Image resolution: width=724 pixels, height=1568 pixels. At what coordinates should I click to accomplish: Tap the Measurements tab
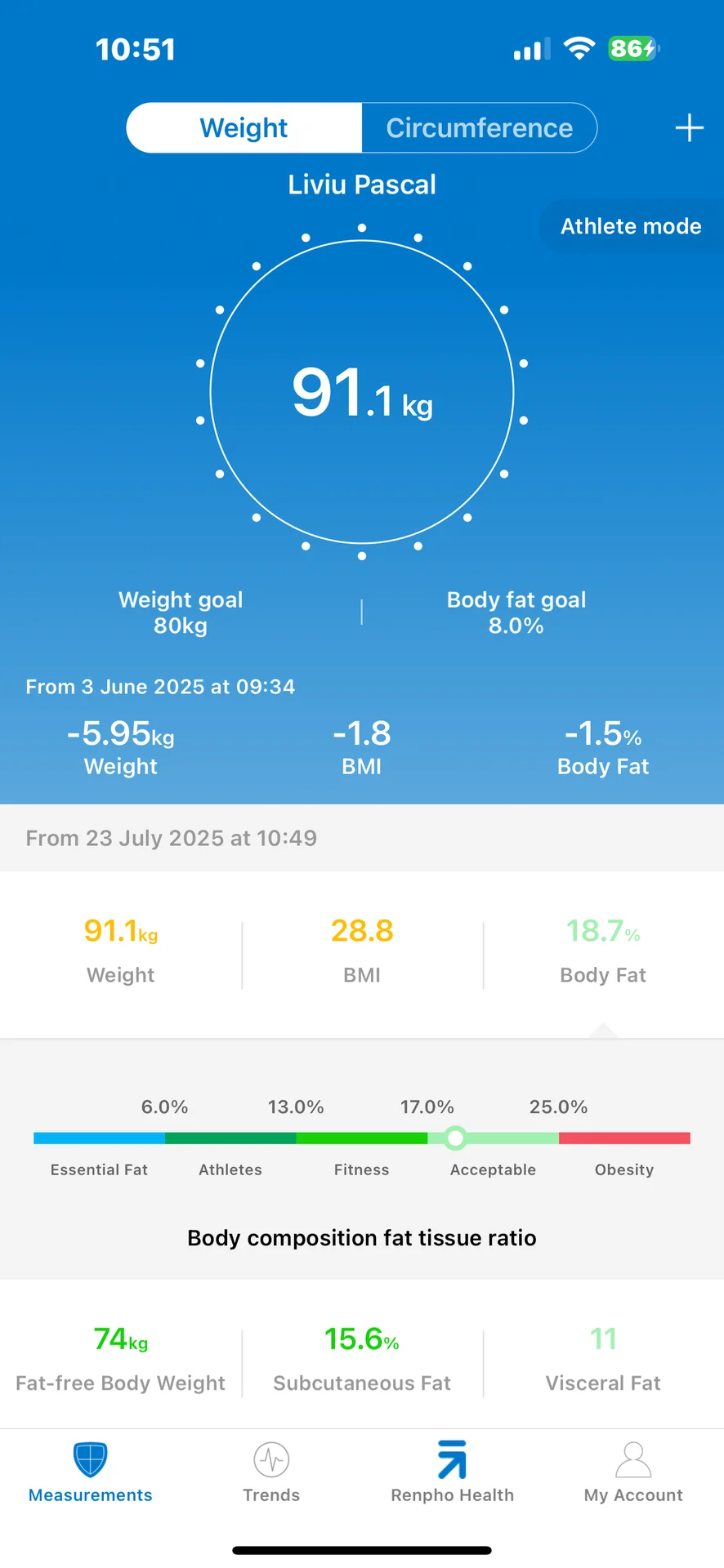tap(91, 1472)
